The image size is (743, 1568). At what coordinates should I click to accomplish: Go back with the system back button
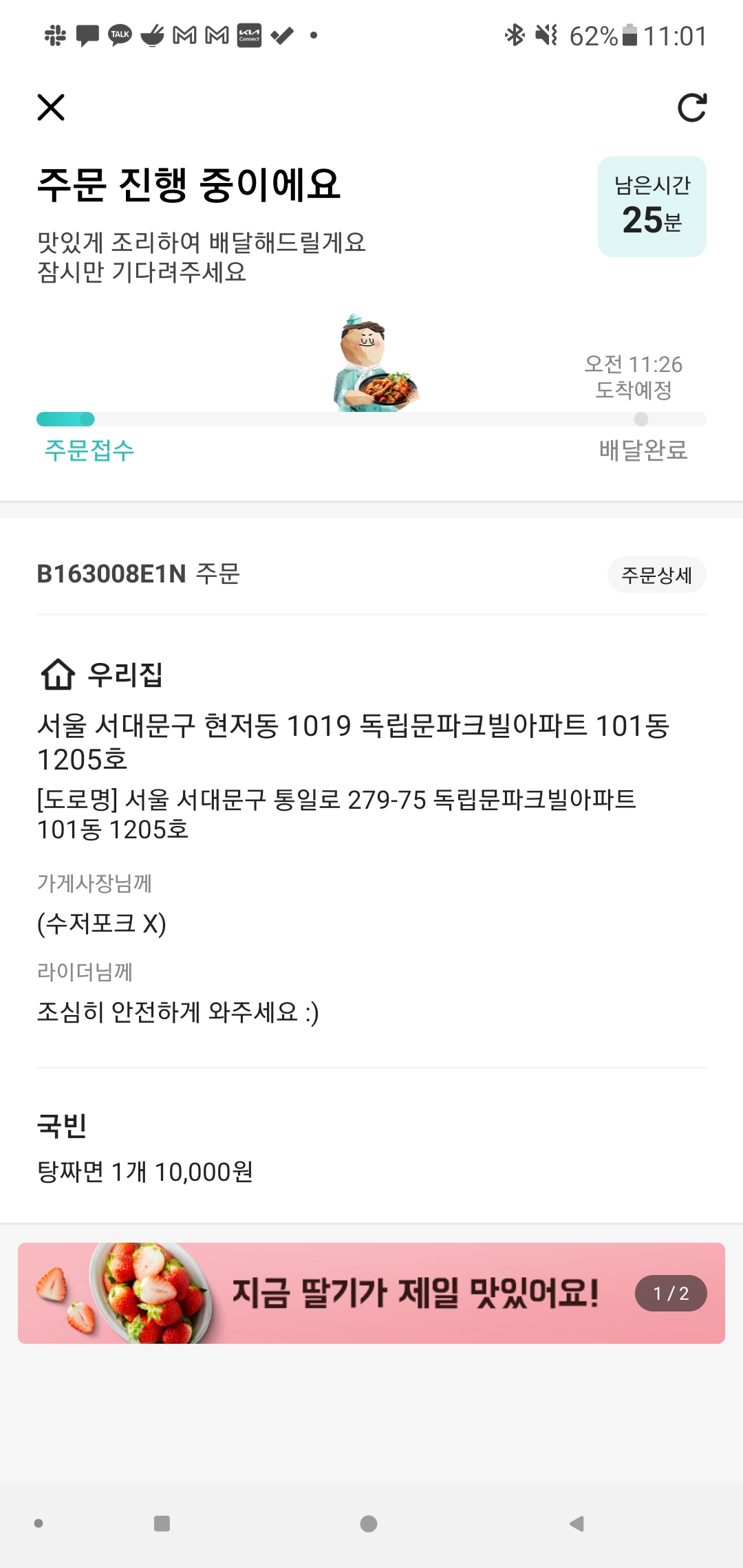point(577,1523)
